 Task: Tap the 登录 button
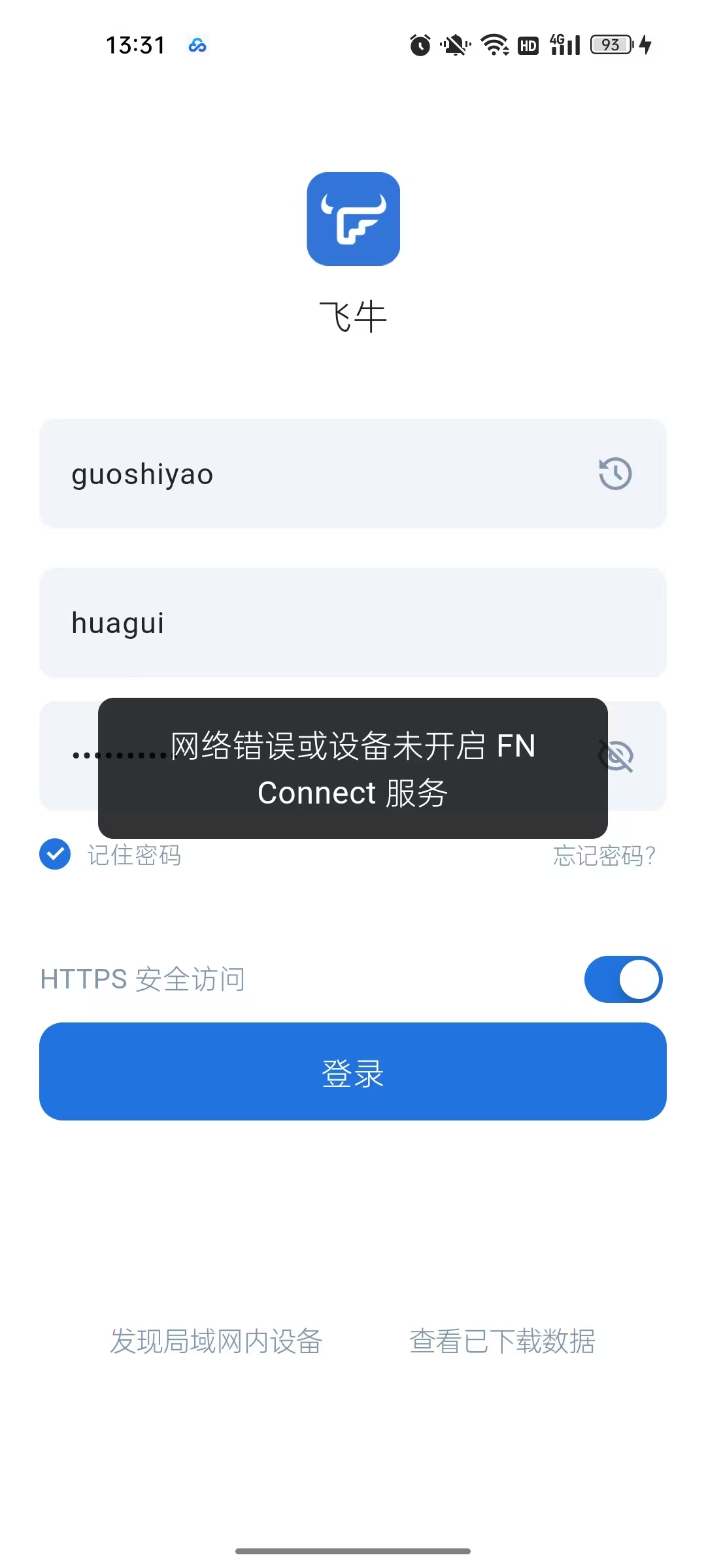[x=353, y=1071]
